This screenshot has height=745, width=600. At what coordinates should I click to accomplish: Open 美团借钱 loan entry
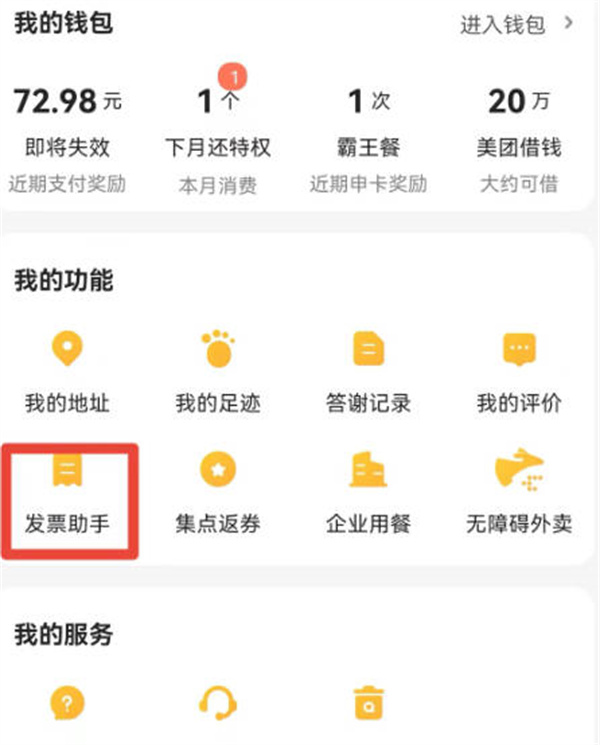pyautogui.click(x=518, y=138)
